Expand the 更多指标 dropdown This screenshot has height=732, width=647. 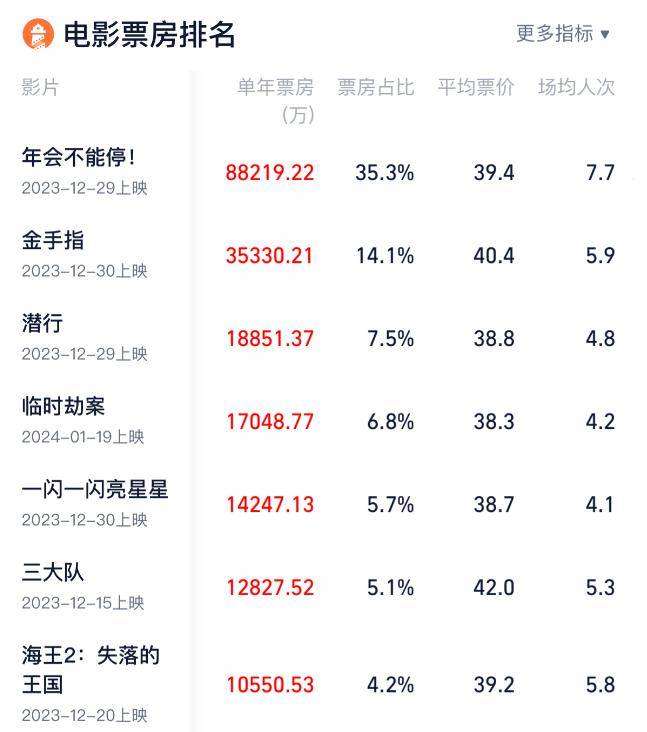(562, 34)
